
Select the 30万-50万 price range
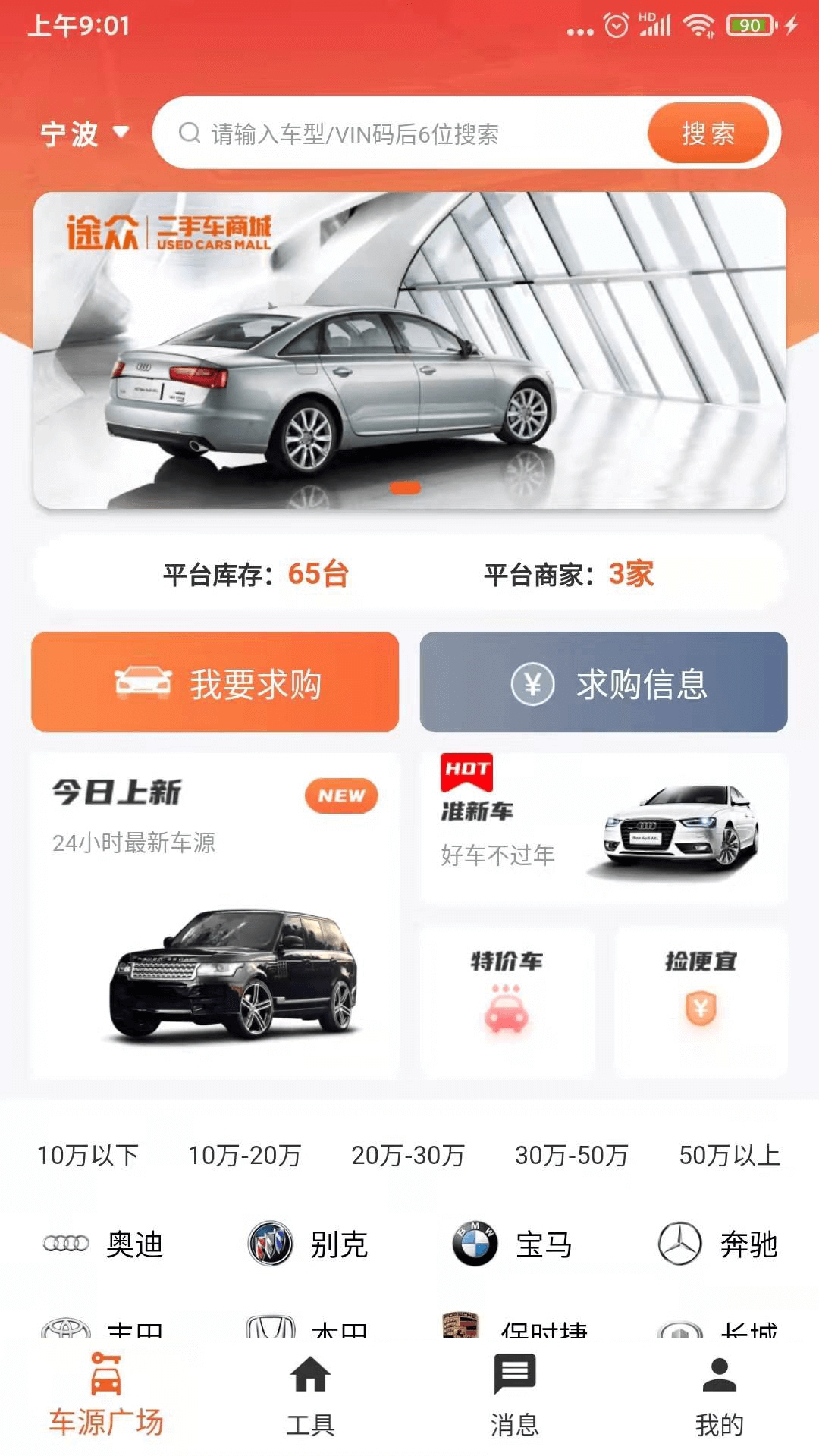572,1155
